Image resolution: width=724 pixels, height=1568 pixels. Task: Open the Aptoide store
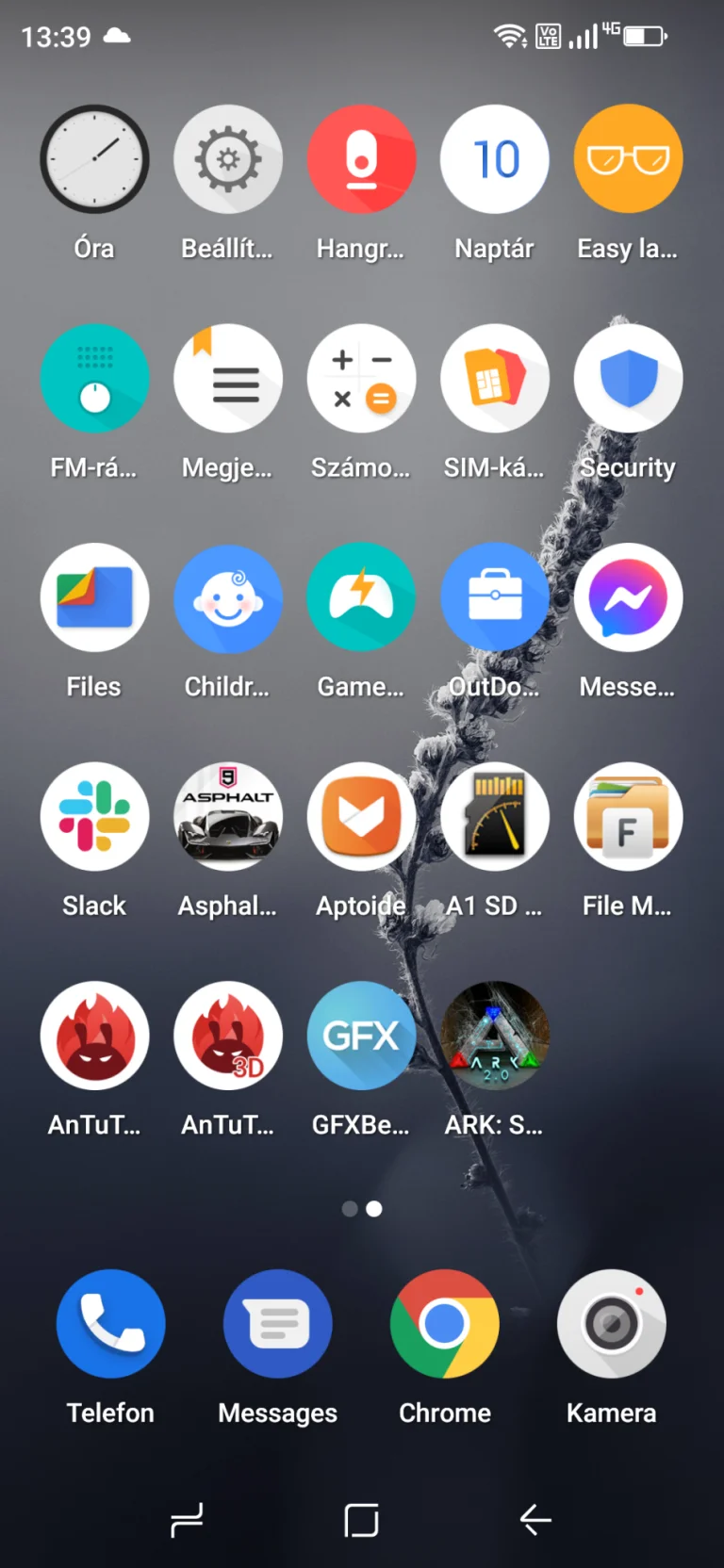[361, 816]
